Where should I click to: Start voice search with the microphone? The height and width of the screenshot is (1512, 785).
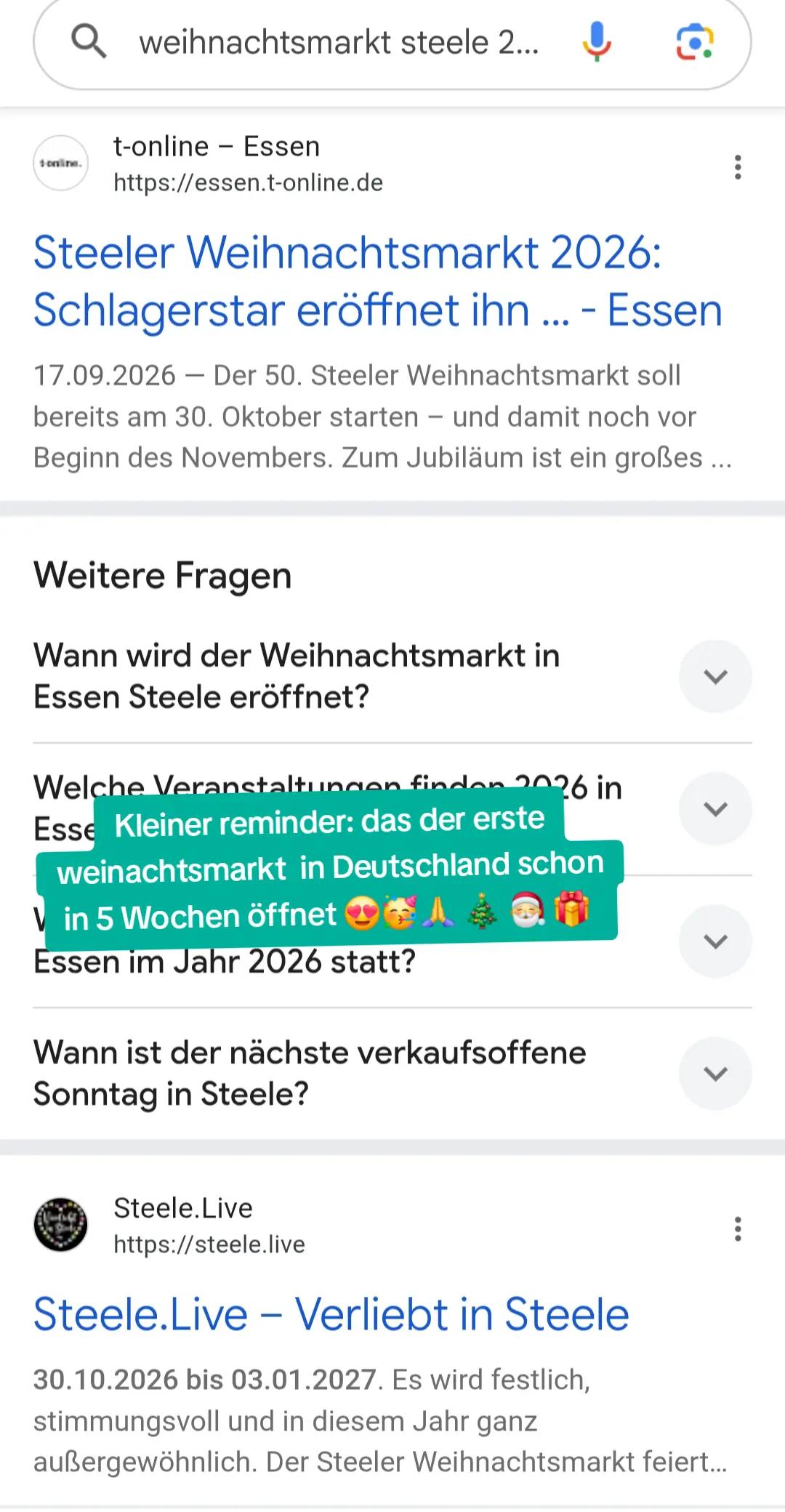coord(596,41)
